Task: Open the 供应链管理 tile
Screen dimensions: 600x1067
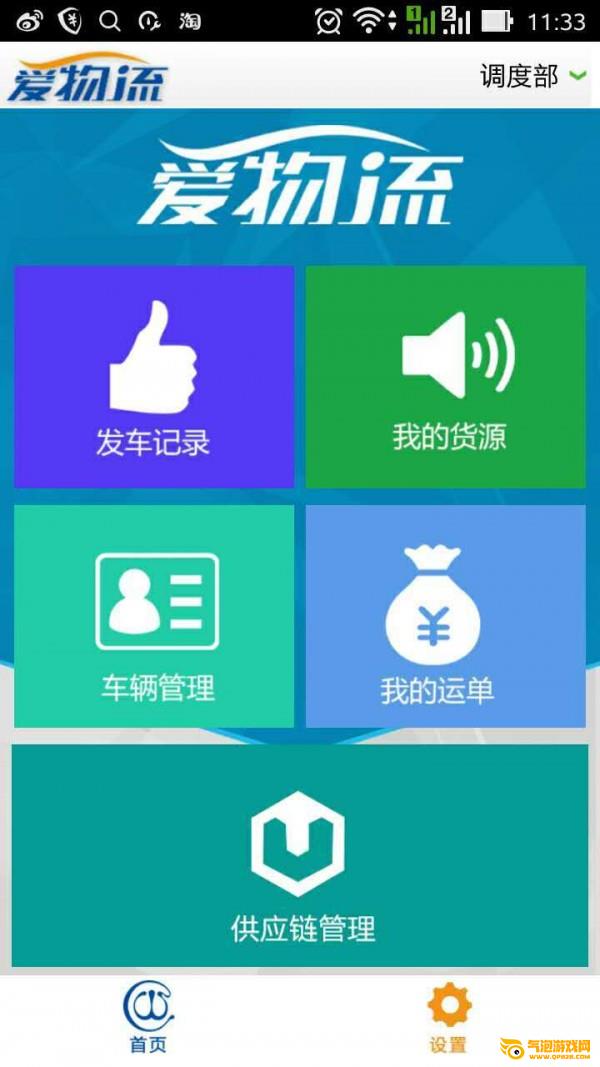Action: click(300, 856)
